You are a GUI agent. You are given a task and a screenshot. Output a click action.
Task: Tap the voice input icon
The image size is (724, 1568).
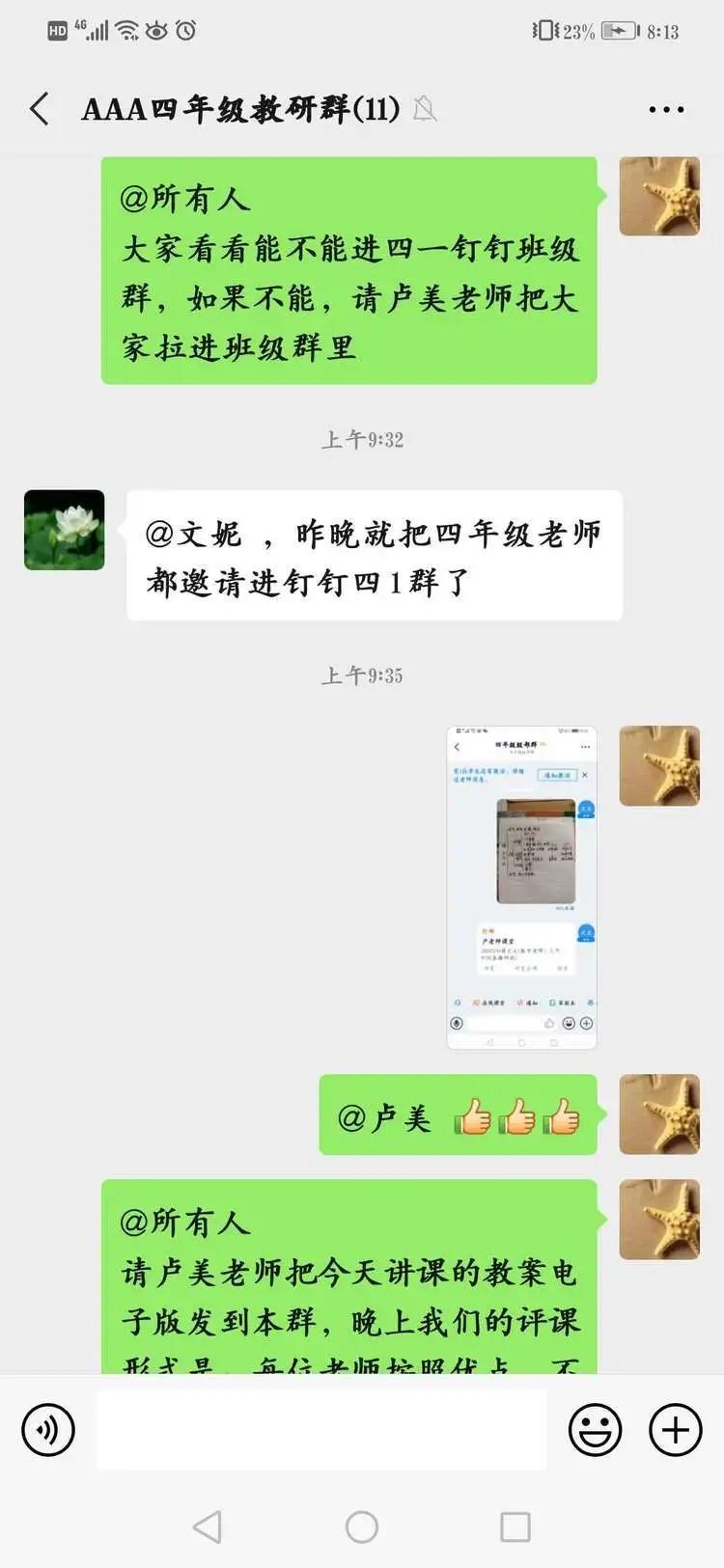(x=47, y=1429)
